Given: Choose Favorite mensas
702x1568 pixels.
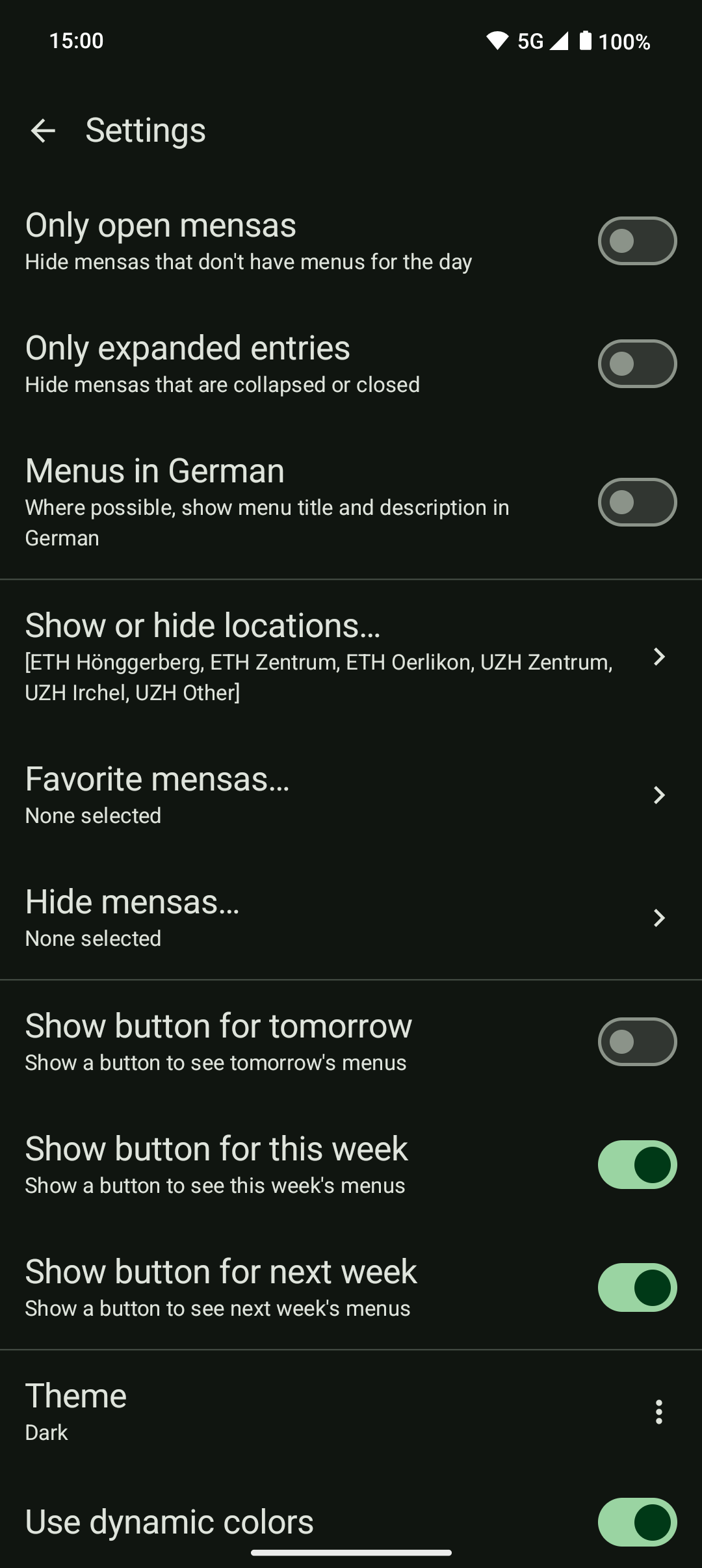Looking at the screenshot, I should (x=351, y=794).
